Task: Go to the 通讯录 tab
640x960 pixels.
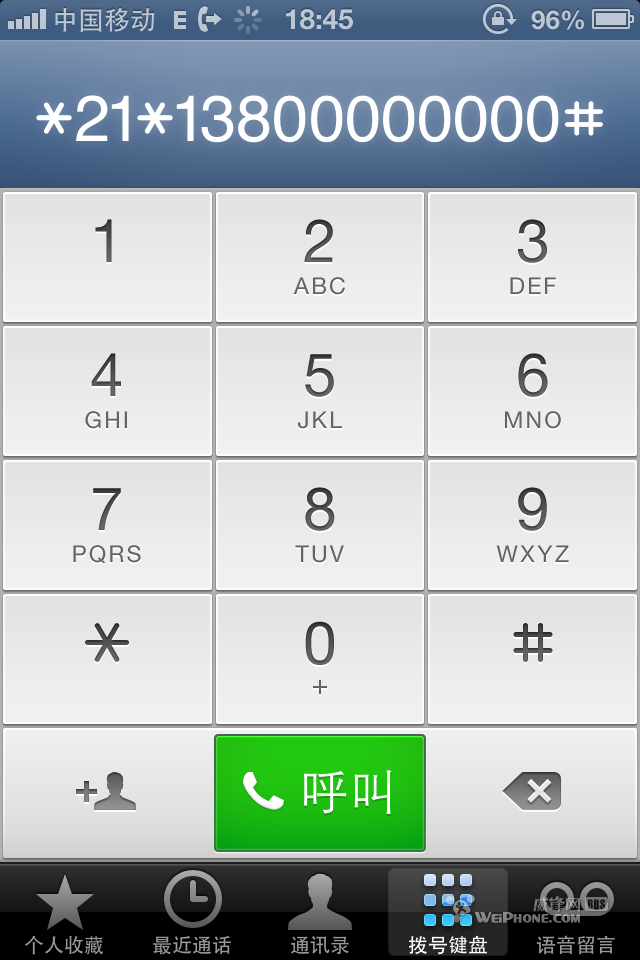Action: click(x=320, y=912)
